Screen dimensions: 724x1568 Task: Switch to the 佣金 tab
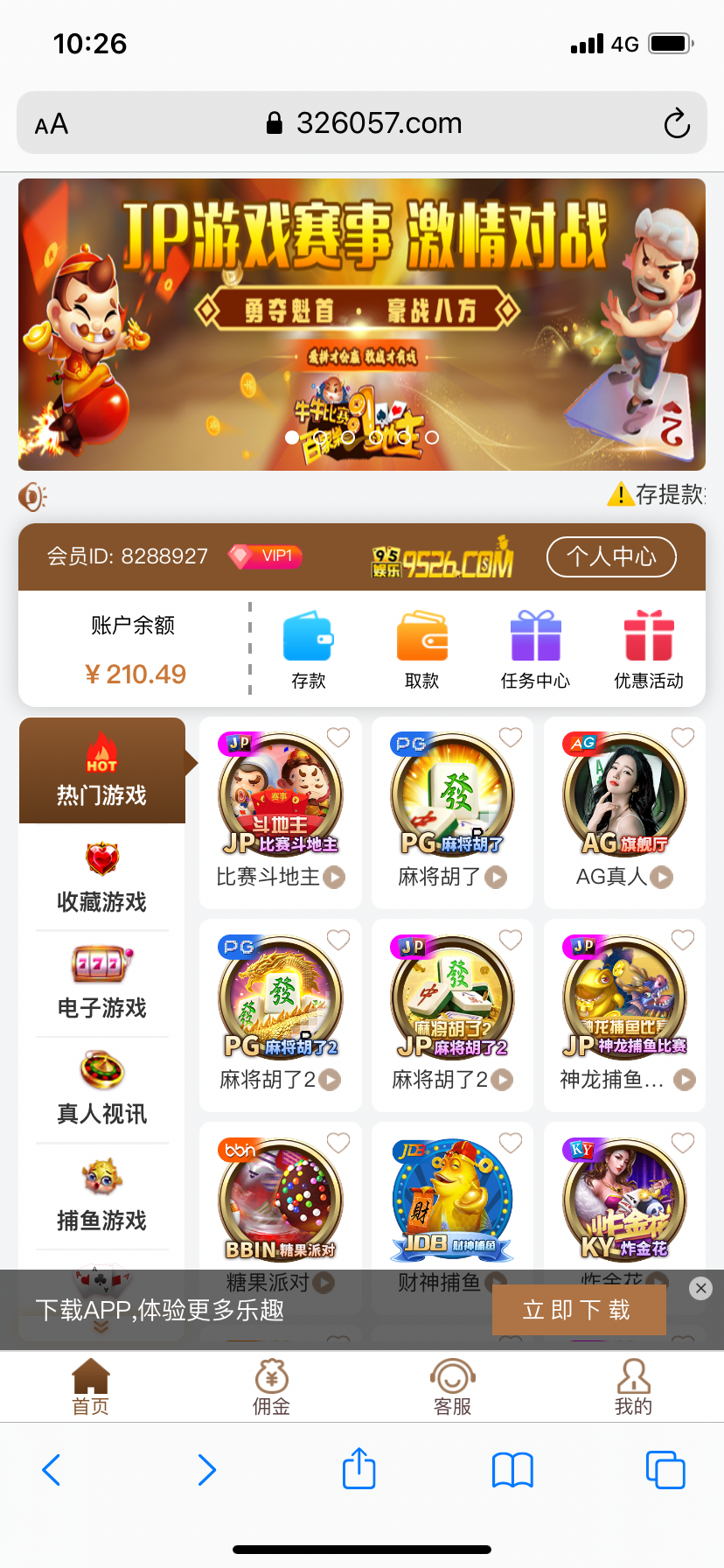click(271, 1387)
